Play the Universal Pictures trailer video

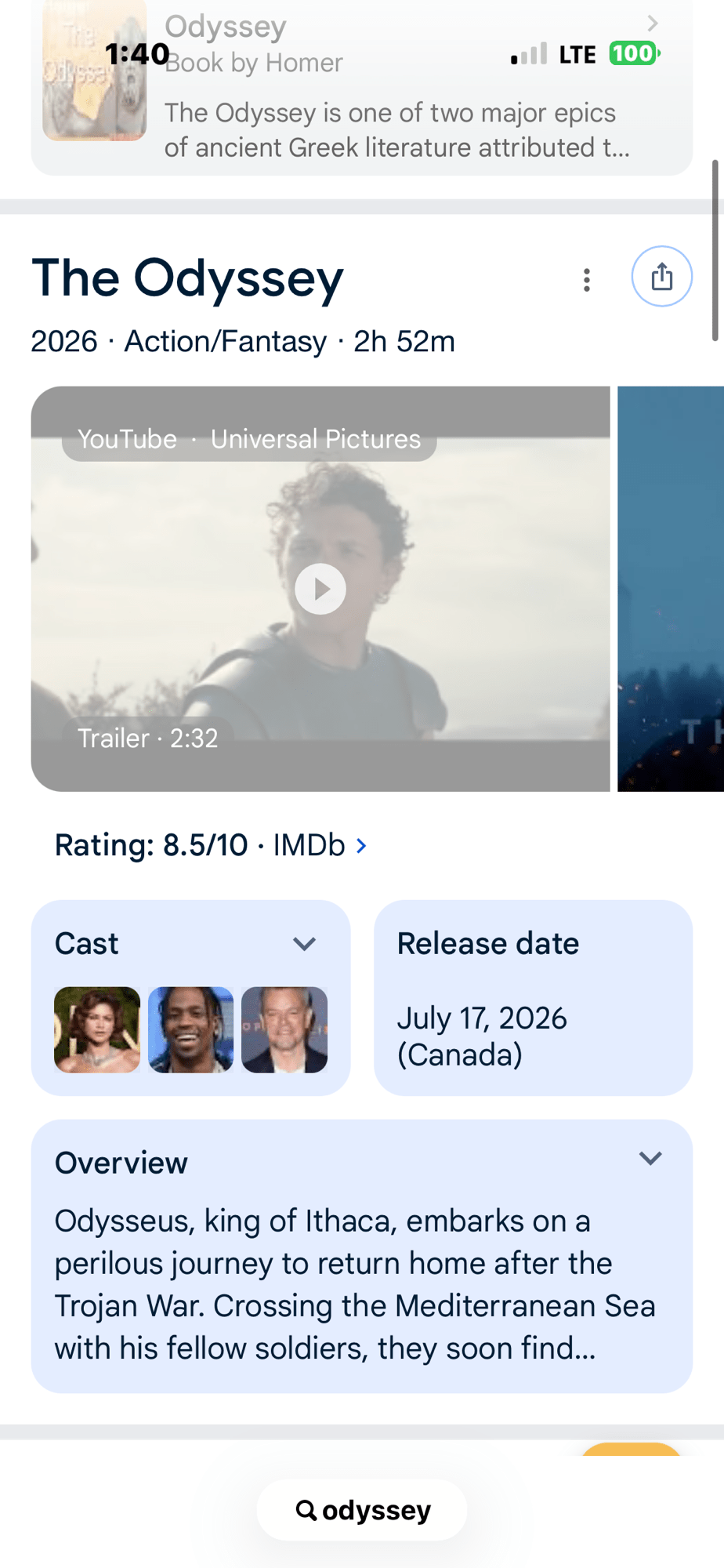pyautogui.click(x=320, y=589)
